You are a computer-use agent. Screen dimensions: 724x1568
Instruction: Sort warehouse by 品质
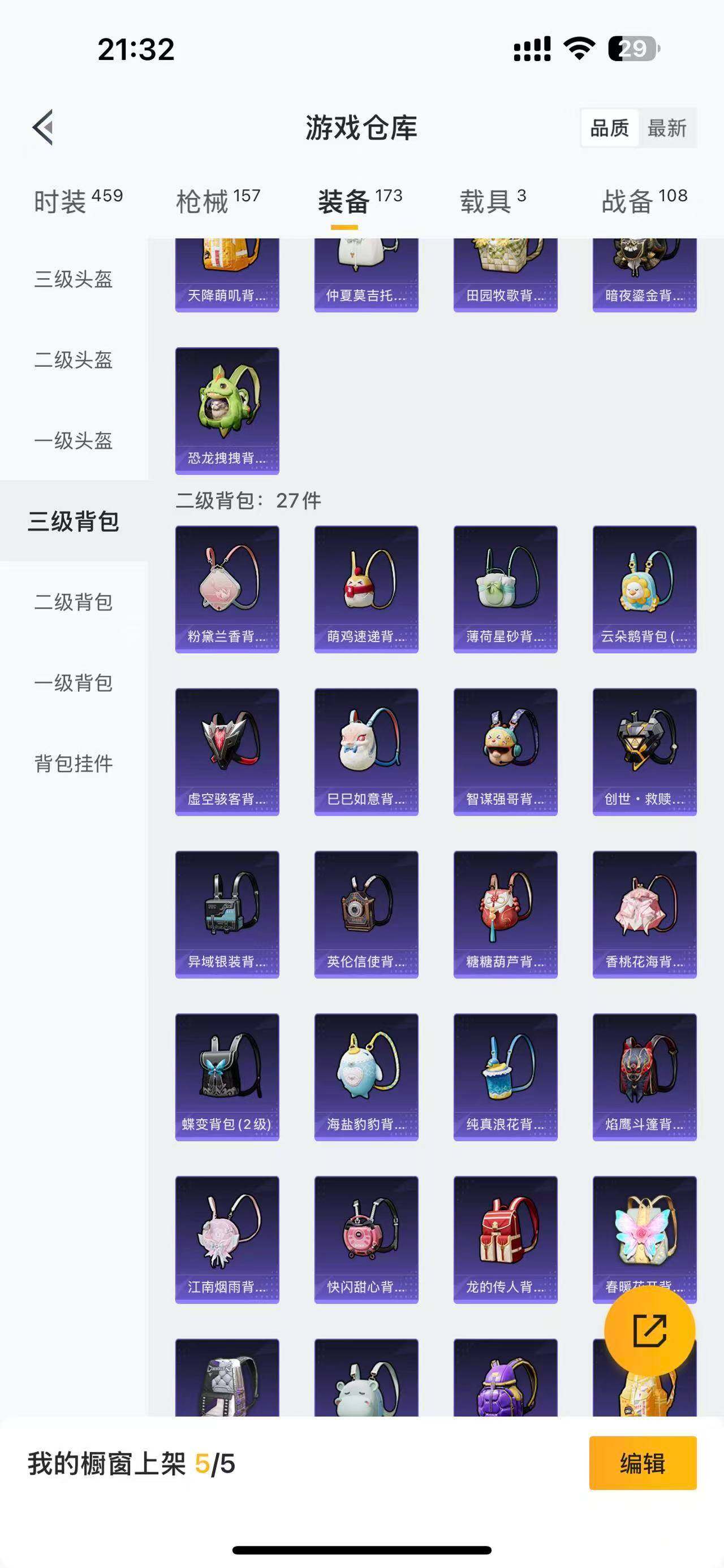610,128
